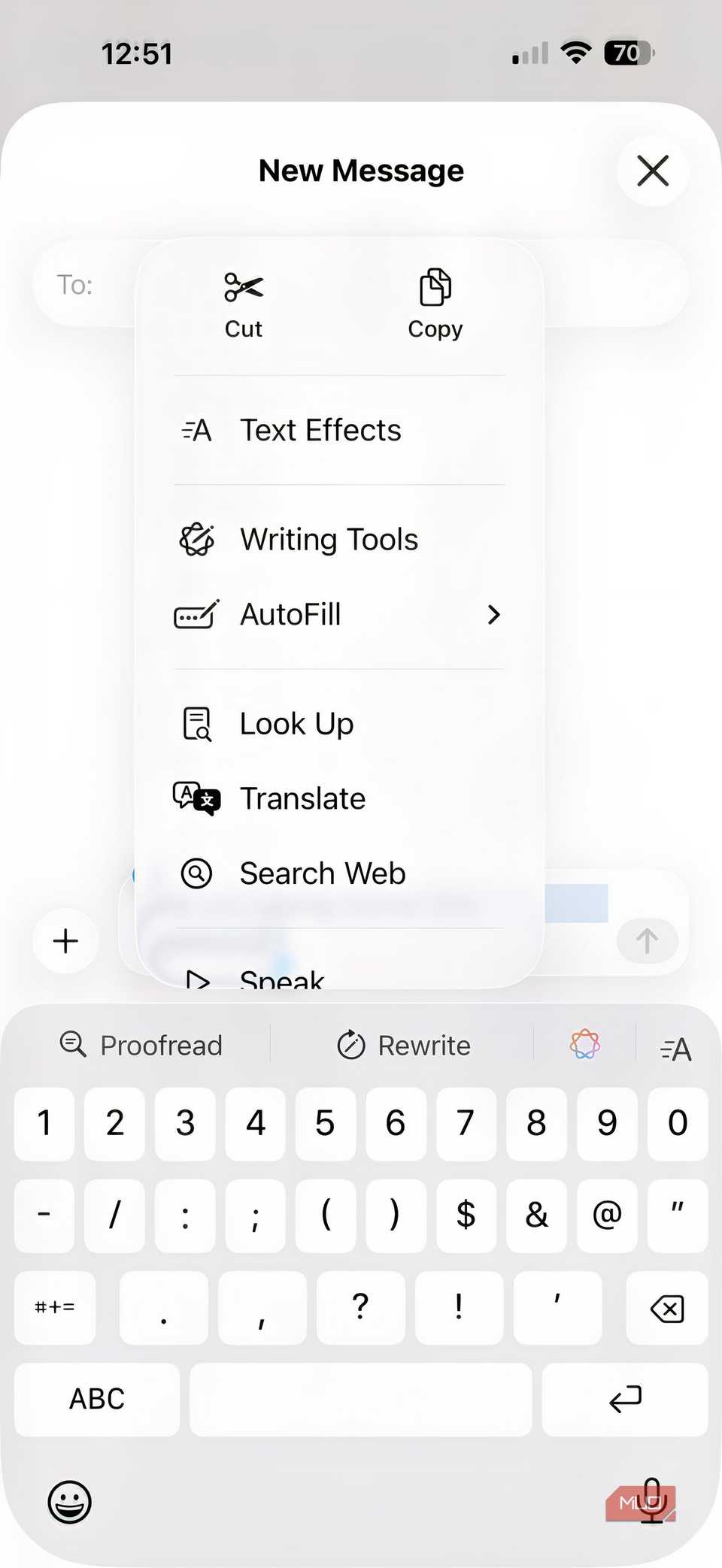The width and height of the screenshot is (722, 1568).
Task: Cut the selected text
Action: click(244, 304)
